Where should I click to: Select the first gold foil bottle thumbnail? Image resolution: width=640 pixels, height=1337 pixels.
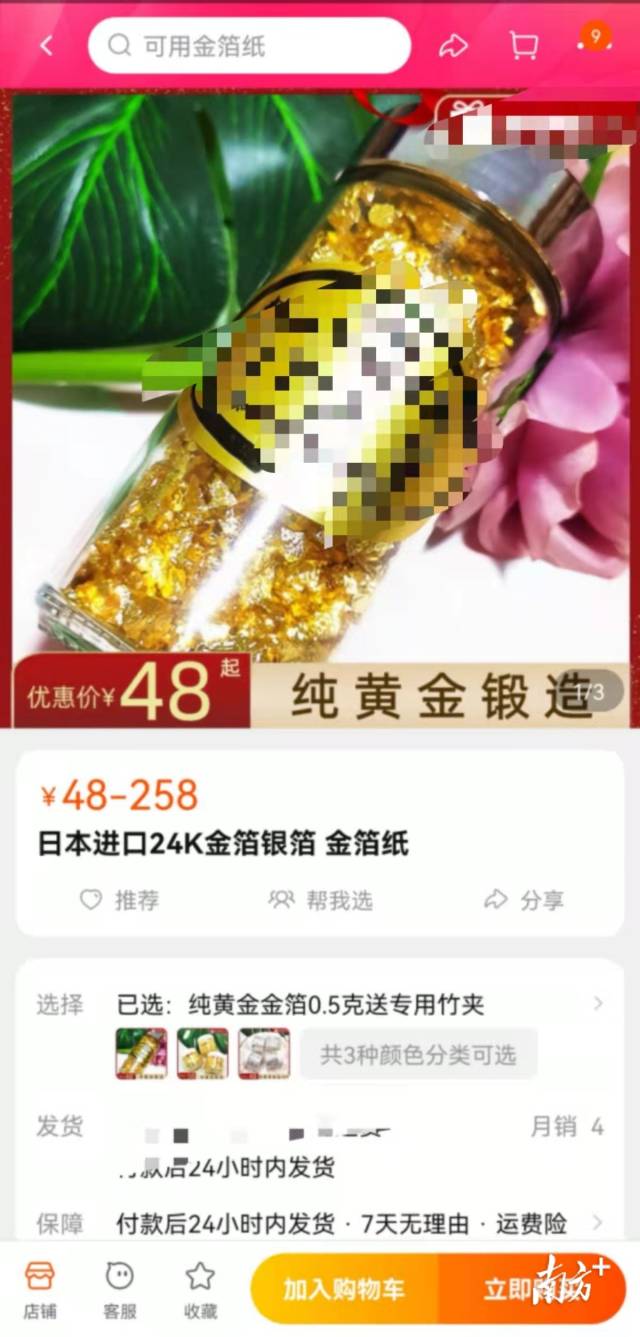pos(142,1053)
